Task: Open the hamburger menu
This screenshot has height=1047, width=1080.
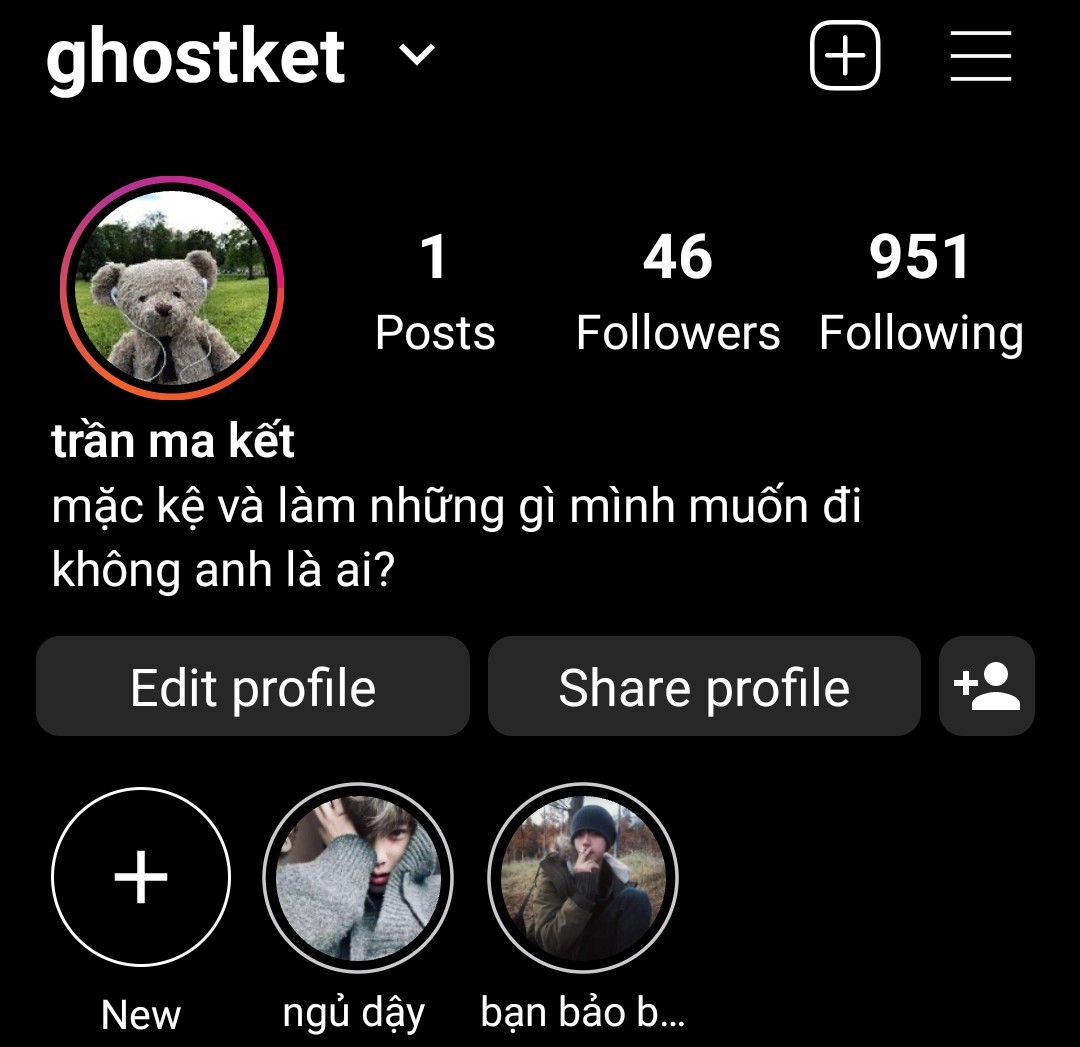Action: point(981,55)
